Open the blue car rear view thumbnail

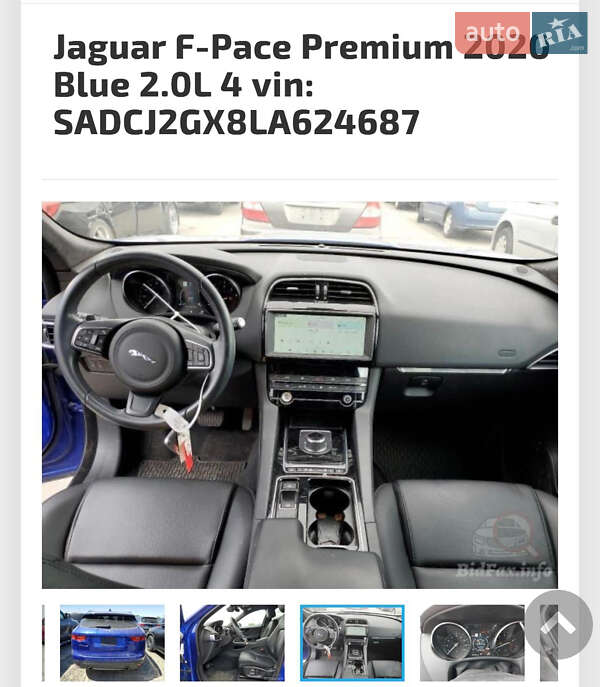112,642
